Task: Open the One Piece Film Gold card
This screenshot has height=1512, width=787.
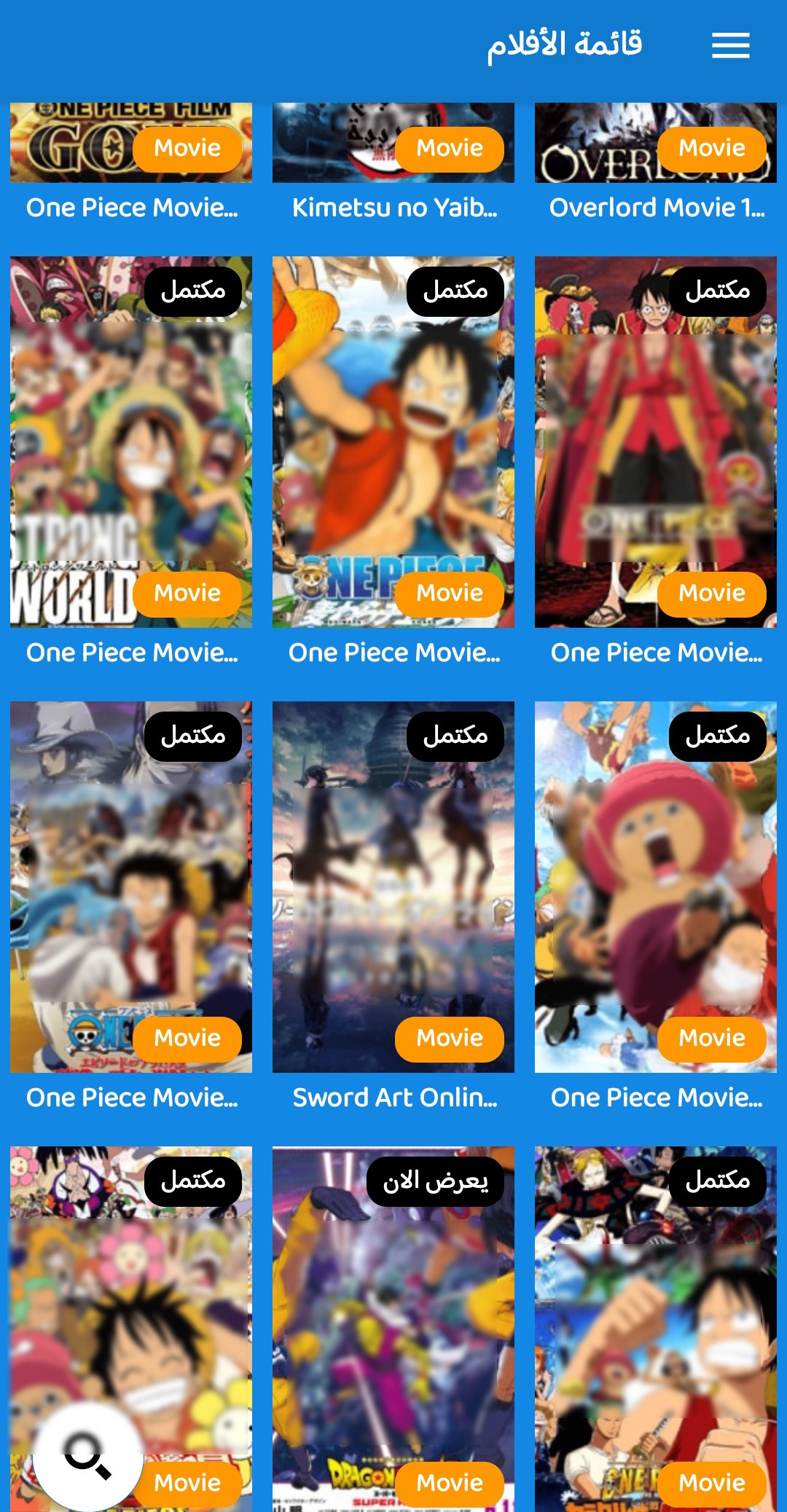Action: pyautogui.click(x=131, y=162)
